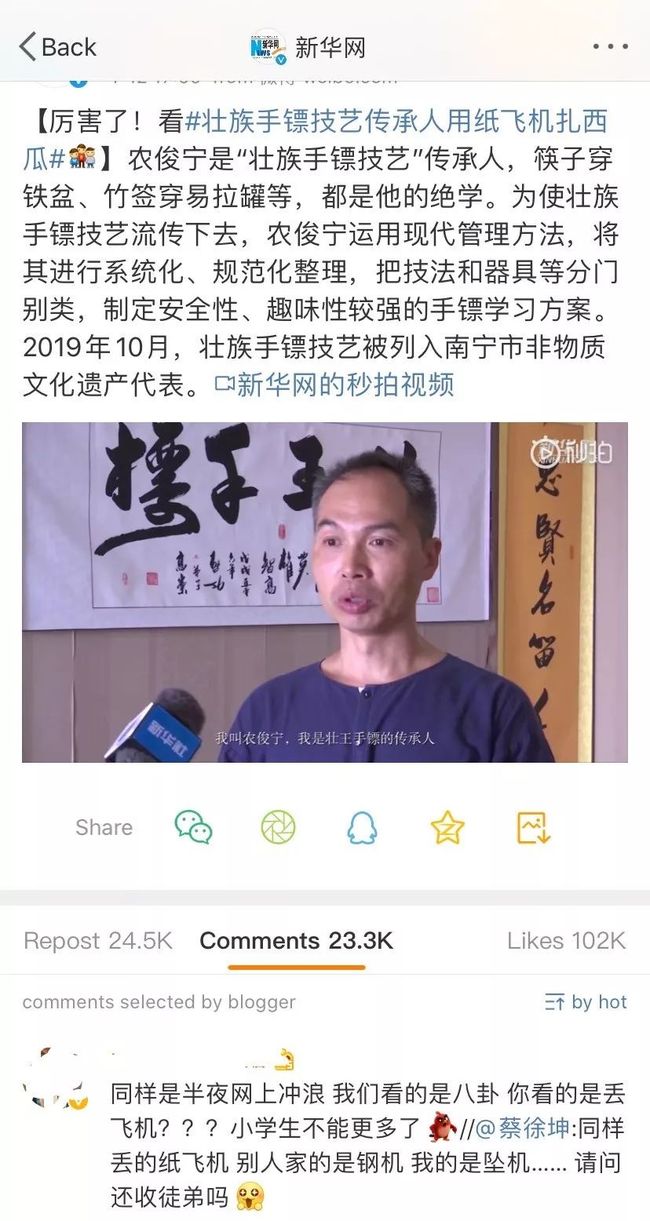The image size is (650, 1221).
Task: Share the post to Qzone star icon
Action: click(x=447, y=827)
